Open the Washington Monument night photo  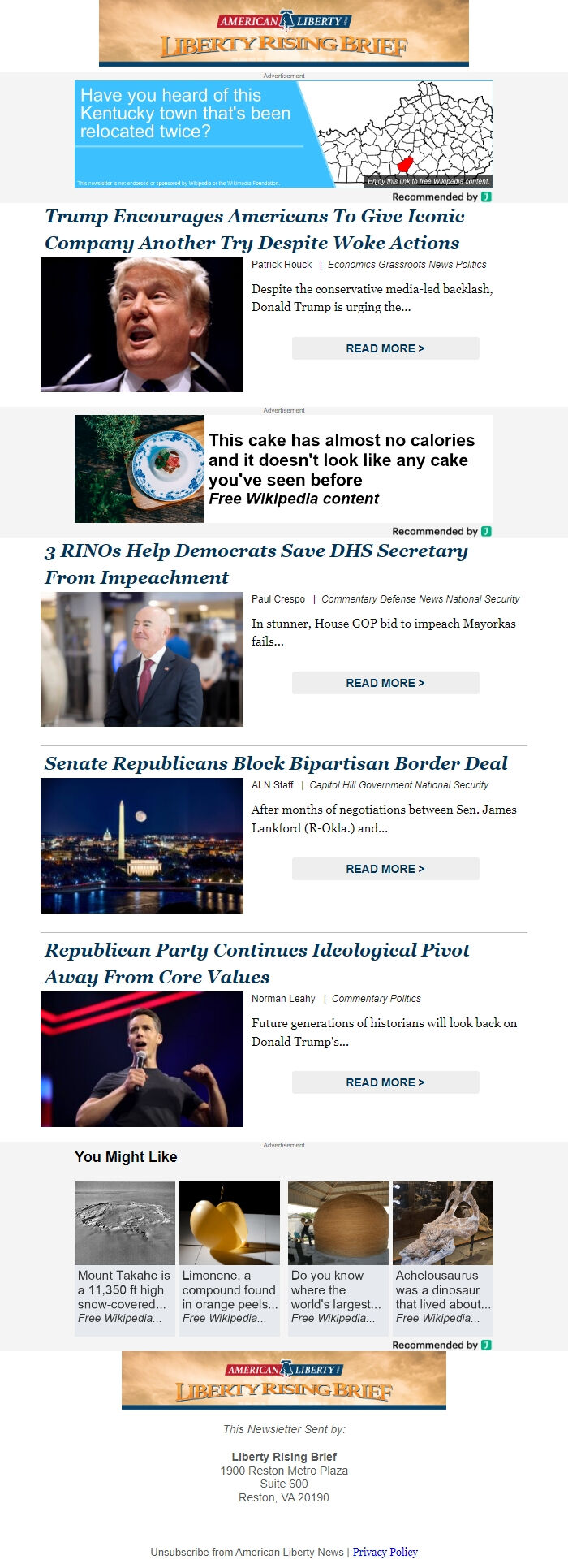click(142, 845)
